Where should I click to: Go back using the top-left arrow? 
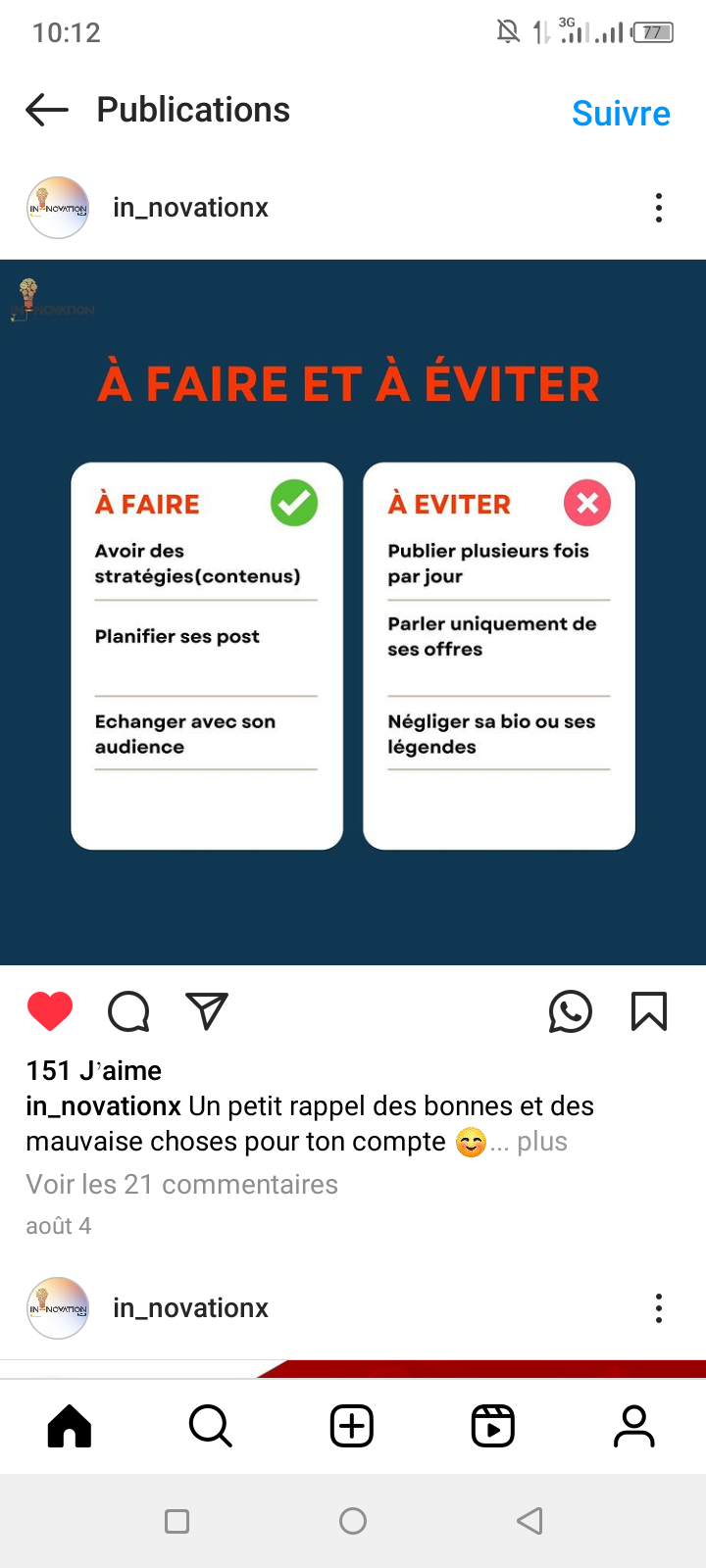pos(47,110)
